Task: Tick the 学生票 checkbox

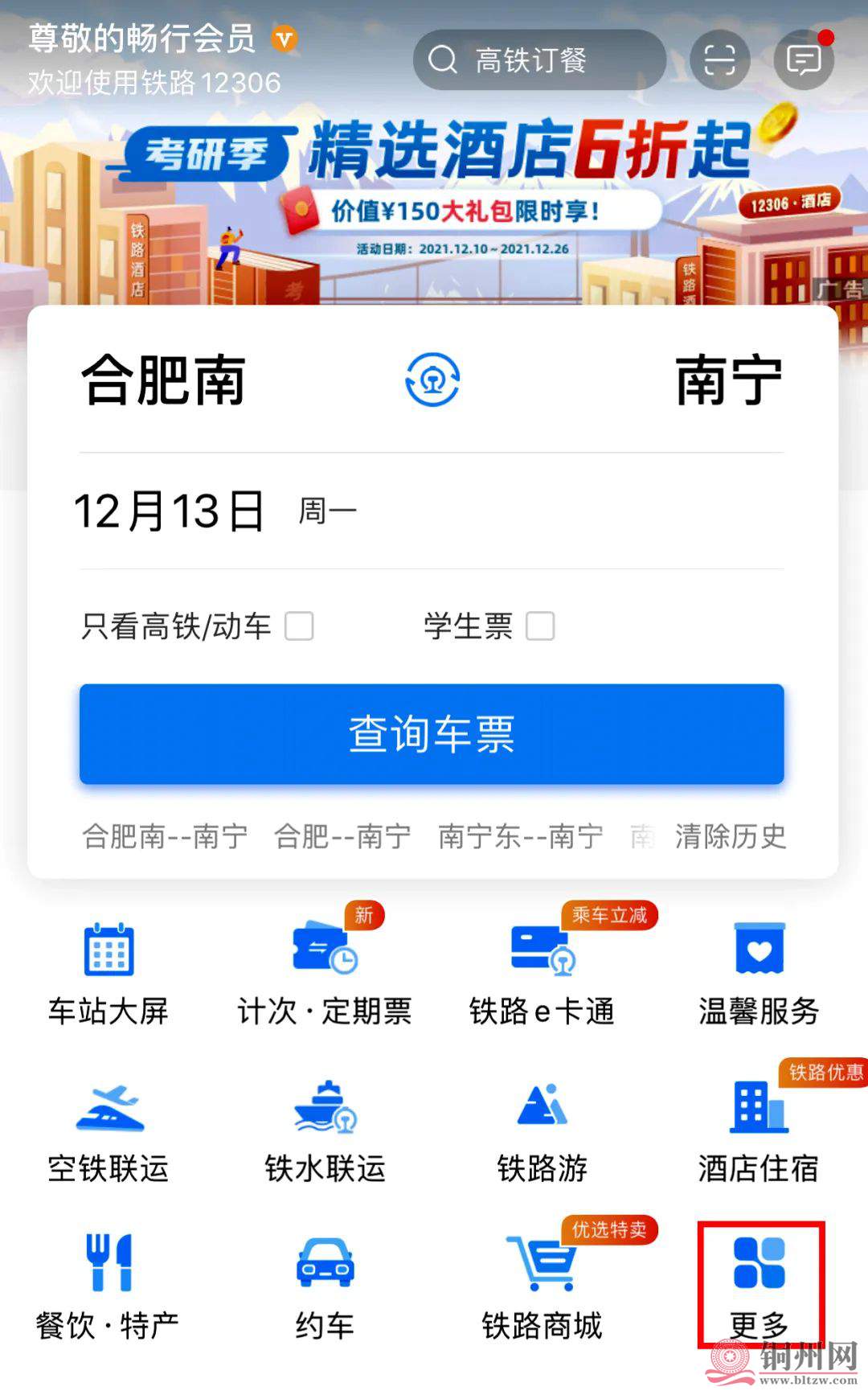Action: click(x=540, y=626)
